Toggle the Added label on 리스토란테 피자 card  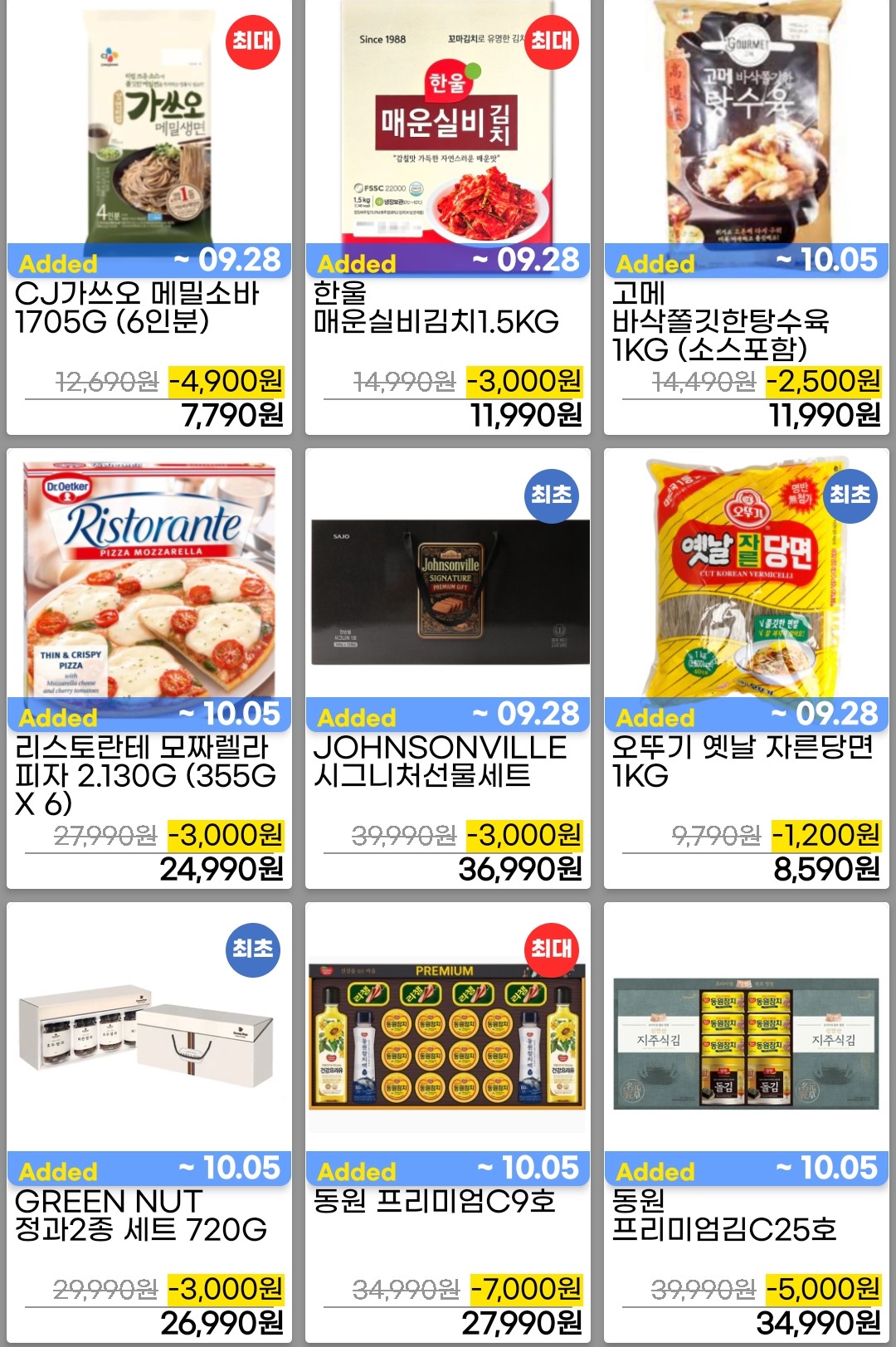(x=58, y=715)
